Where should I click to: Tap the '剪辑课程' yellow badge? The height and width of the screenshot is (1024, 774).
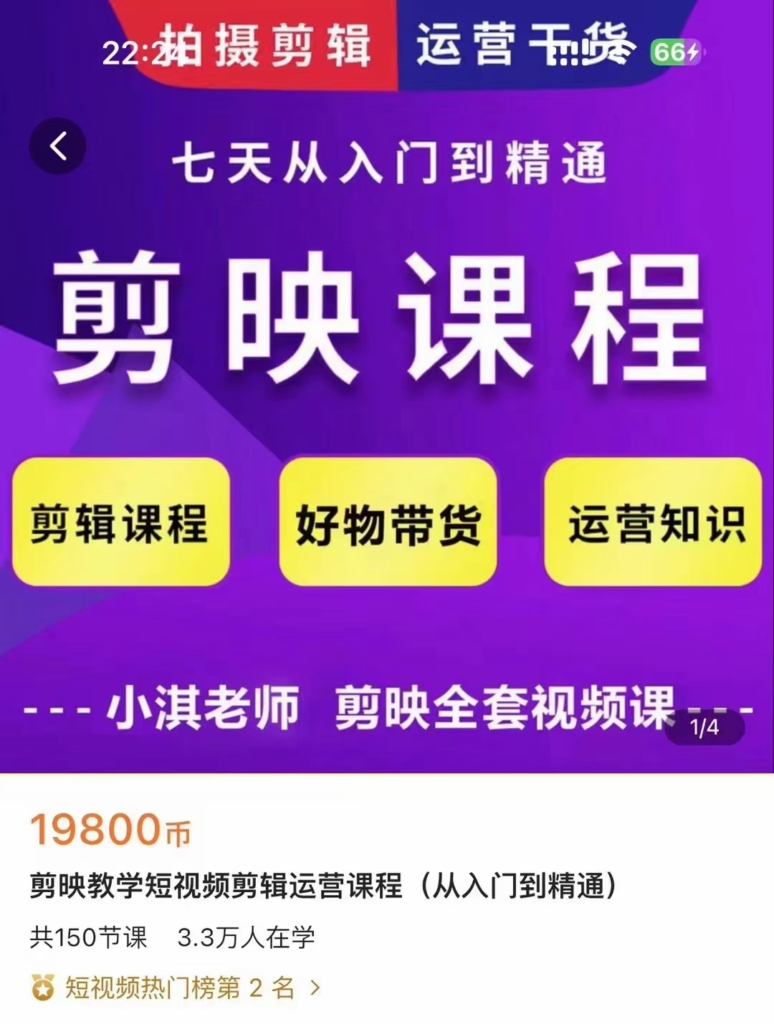120,522
